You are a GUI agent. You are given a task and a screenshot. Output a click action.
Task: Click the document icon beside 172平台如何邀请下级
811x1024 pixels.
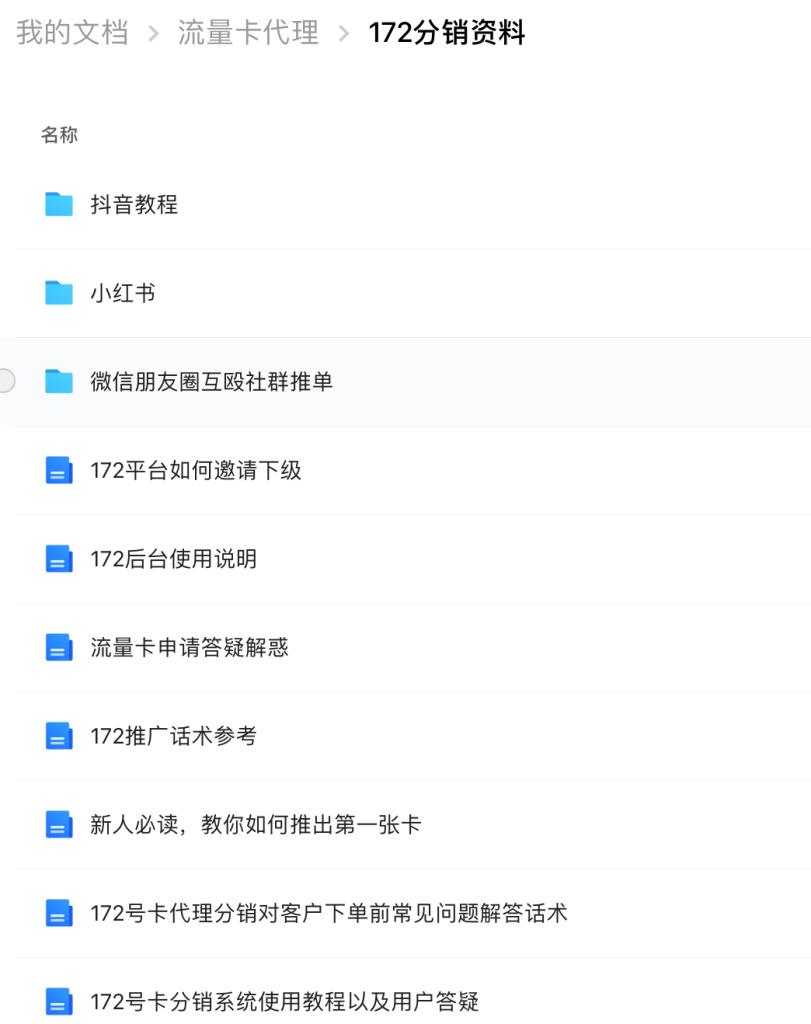point(58,470)
